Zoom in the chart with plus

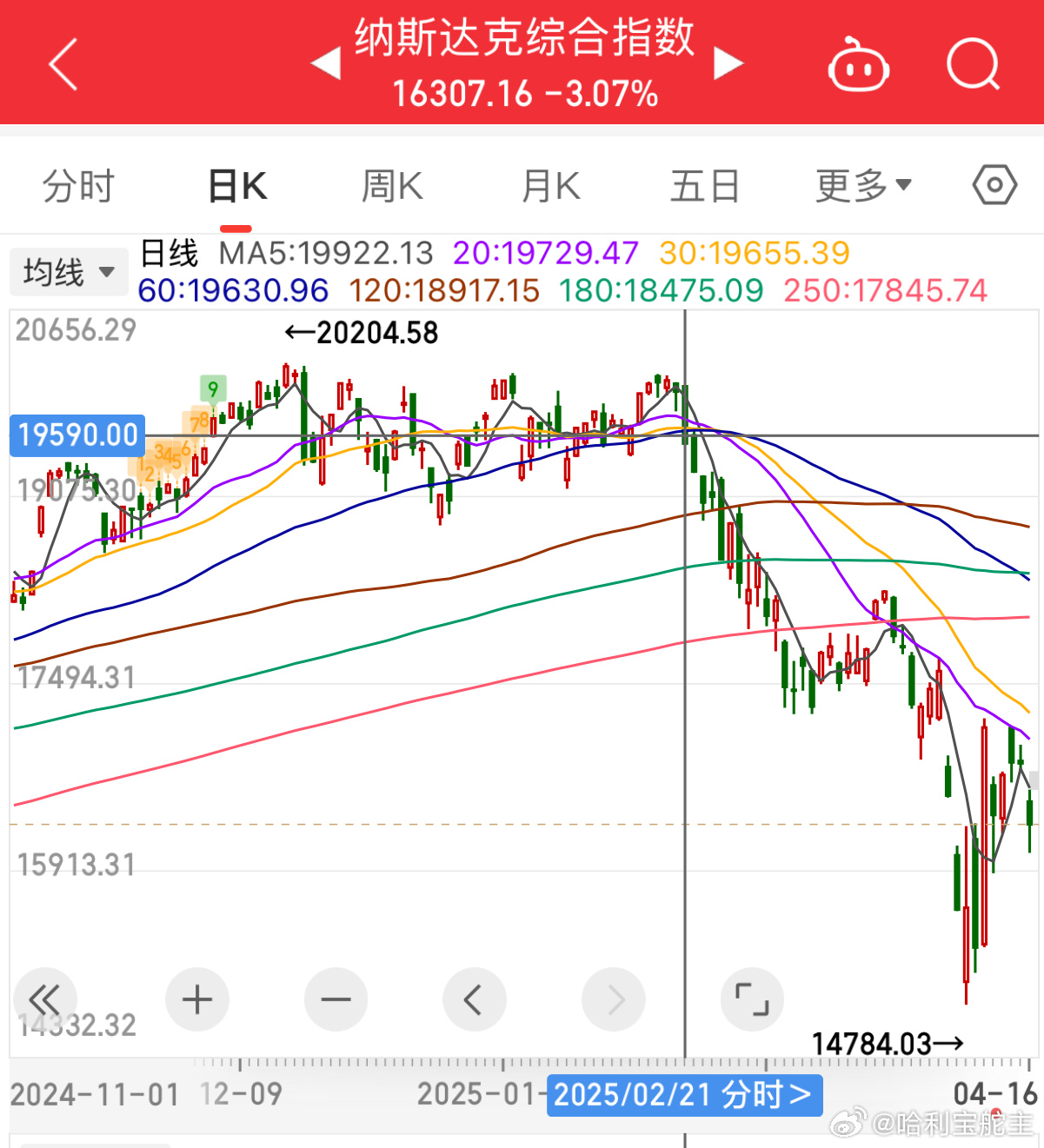[197, 999]
